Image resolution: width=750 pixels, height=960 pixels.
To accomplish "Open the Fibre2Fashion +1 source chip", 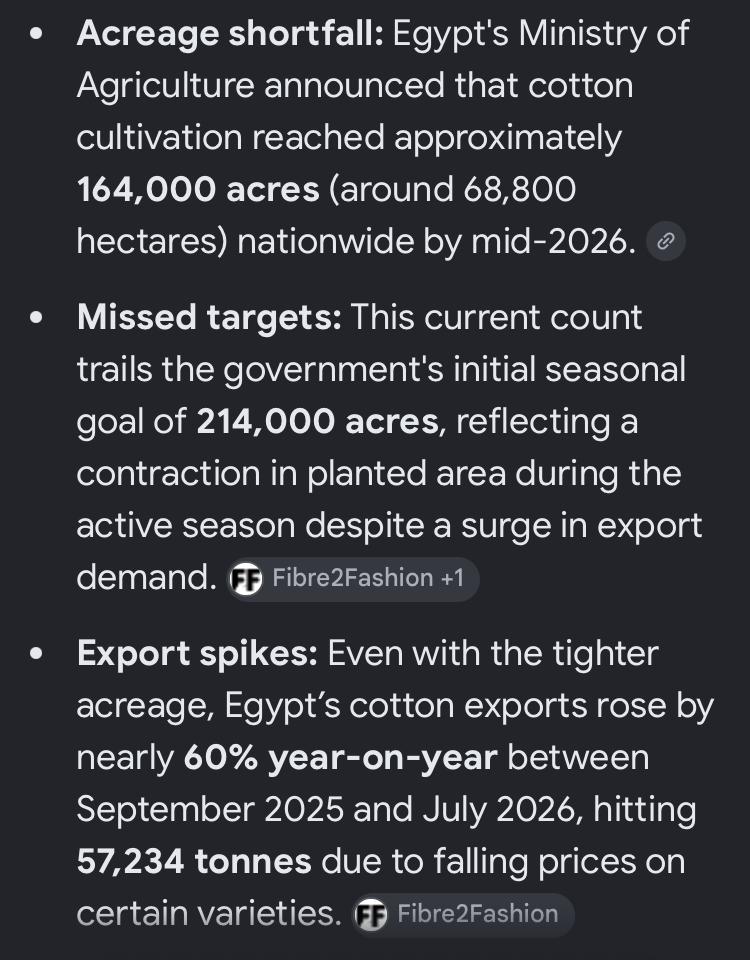I will click(353, 579).
